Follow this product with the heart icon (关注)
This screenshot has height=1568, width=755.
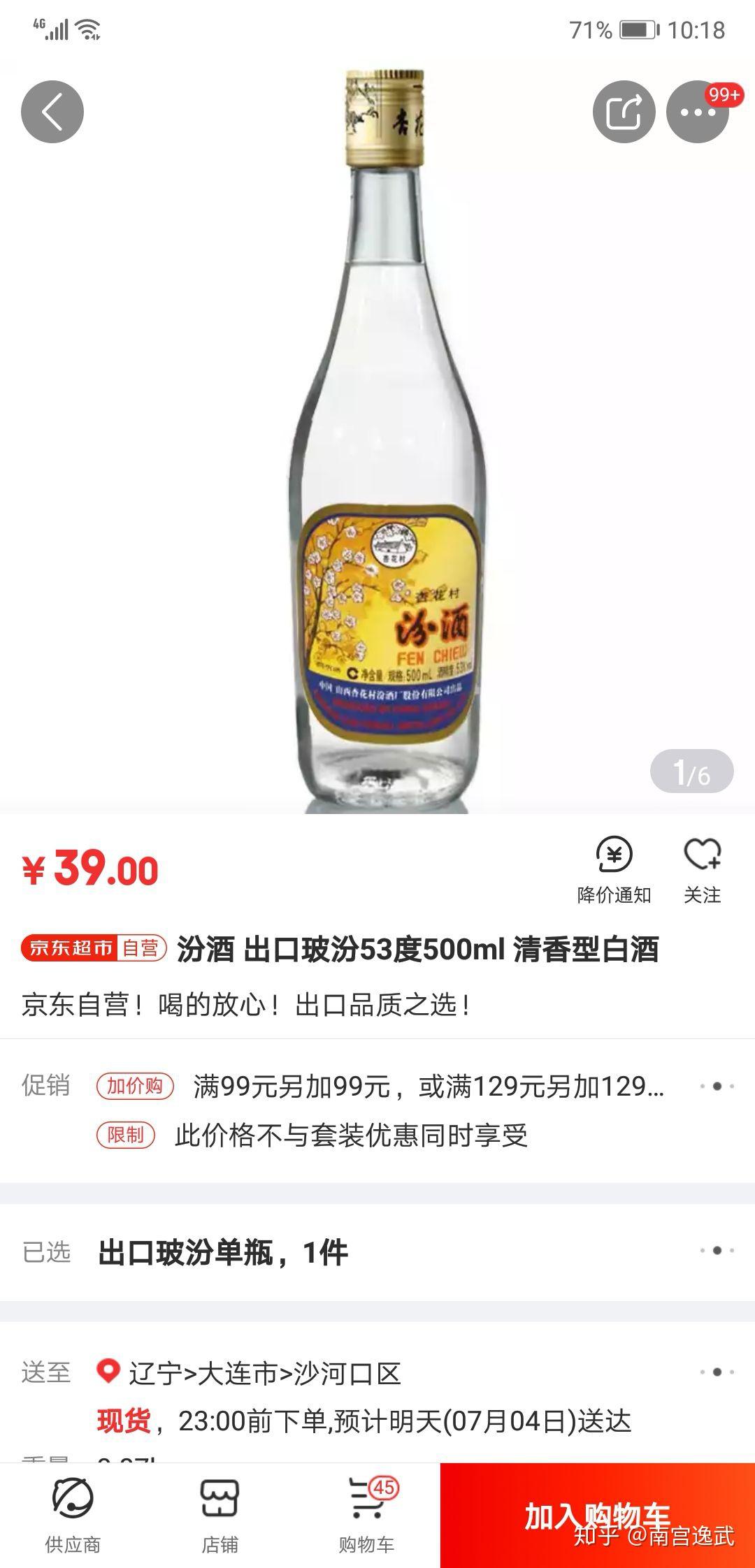(702, 870)
